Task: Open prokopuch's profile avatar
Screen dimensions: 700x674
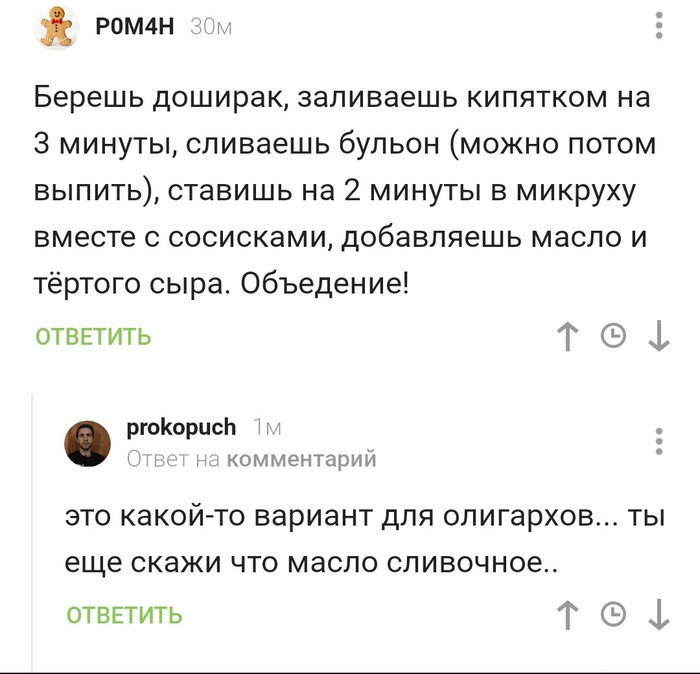Action: click(x=88, y=443)
